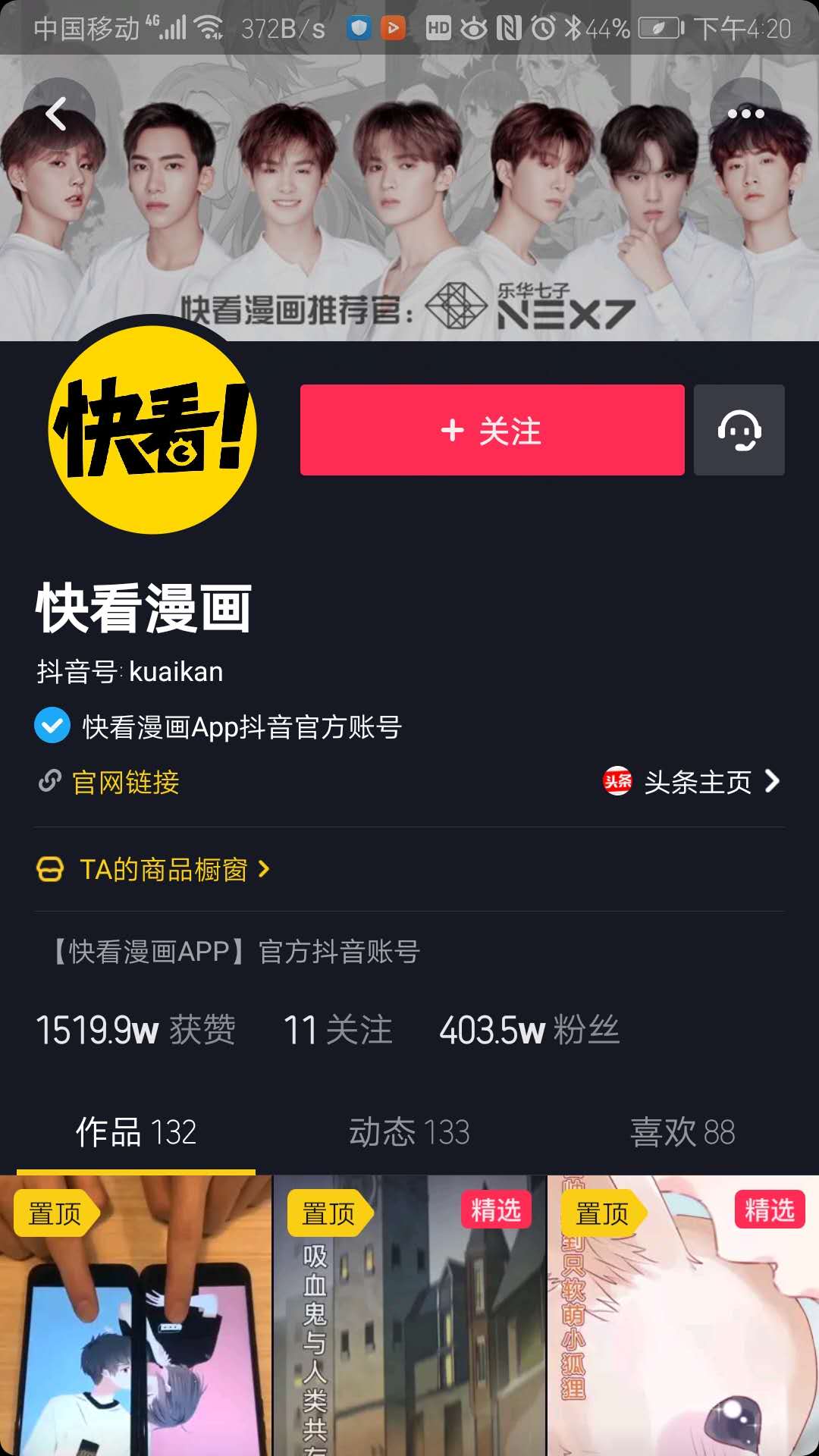Select the 作品 132 tab

coord(136,1132)
